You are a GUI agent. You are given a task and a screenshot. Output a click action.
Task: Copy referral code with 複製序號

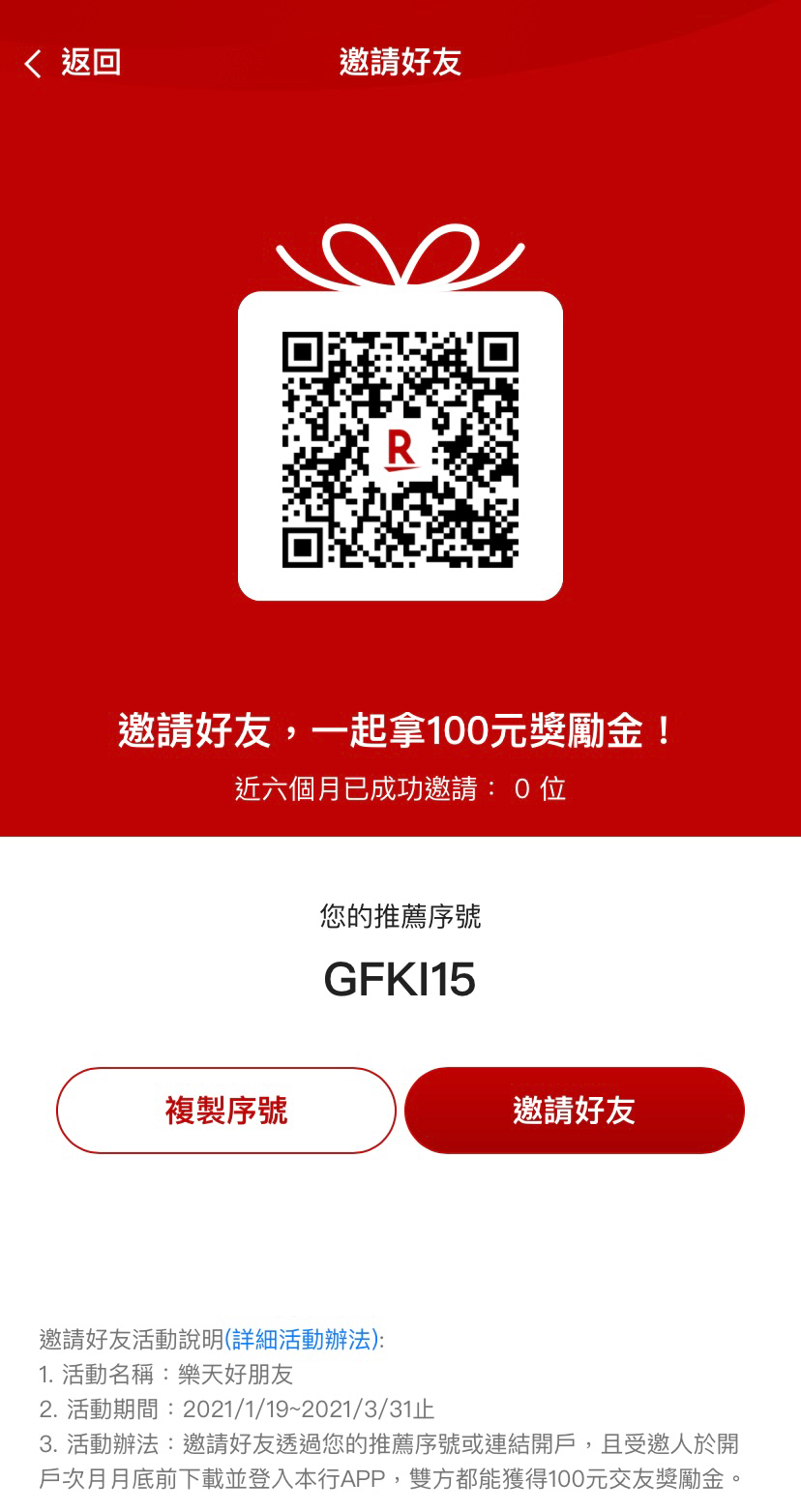[226, 1111]
